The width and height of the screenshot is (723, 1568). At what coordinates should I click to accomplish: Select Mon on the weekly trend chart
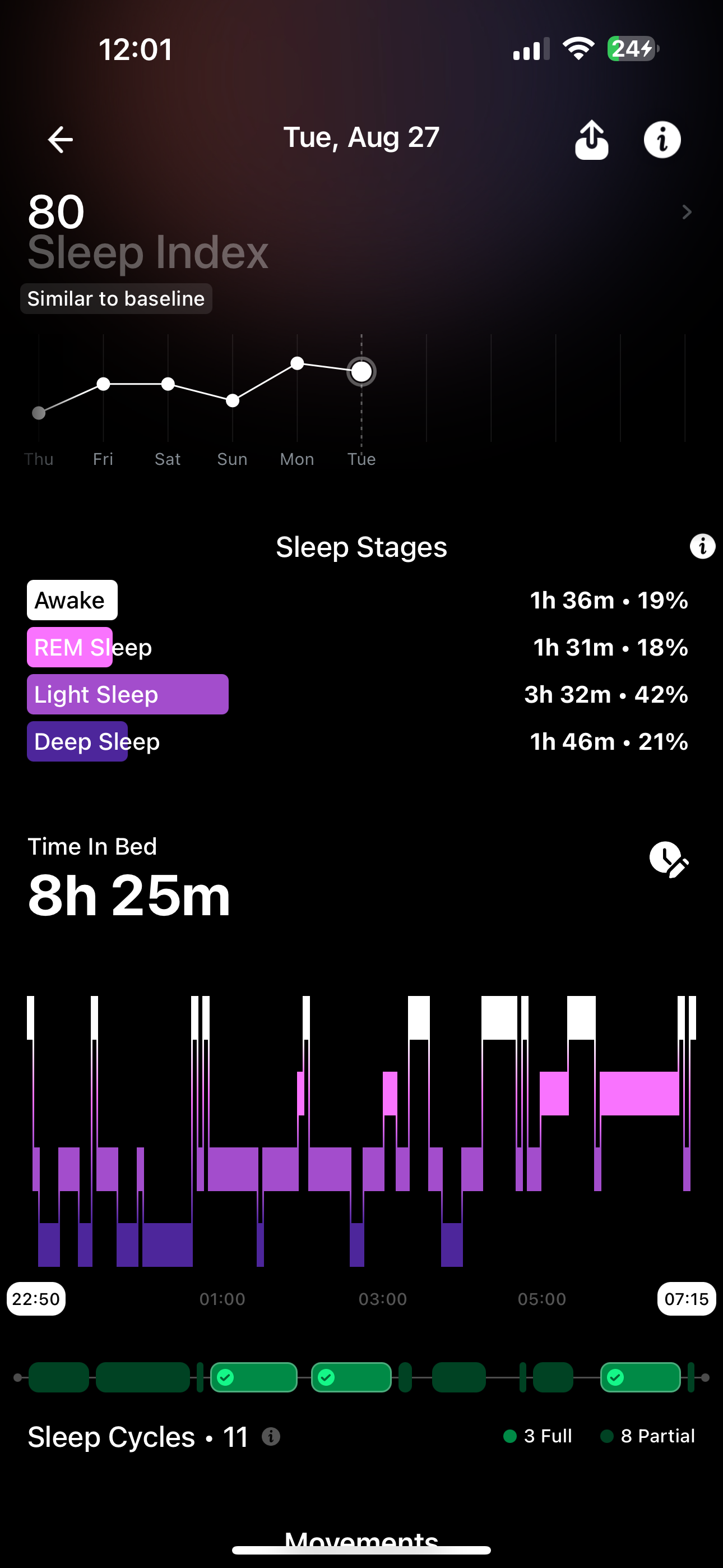[297, 364]
